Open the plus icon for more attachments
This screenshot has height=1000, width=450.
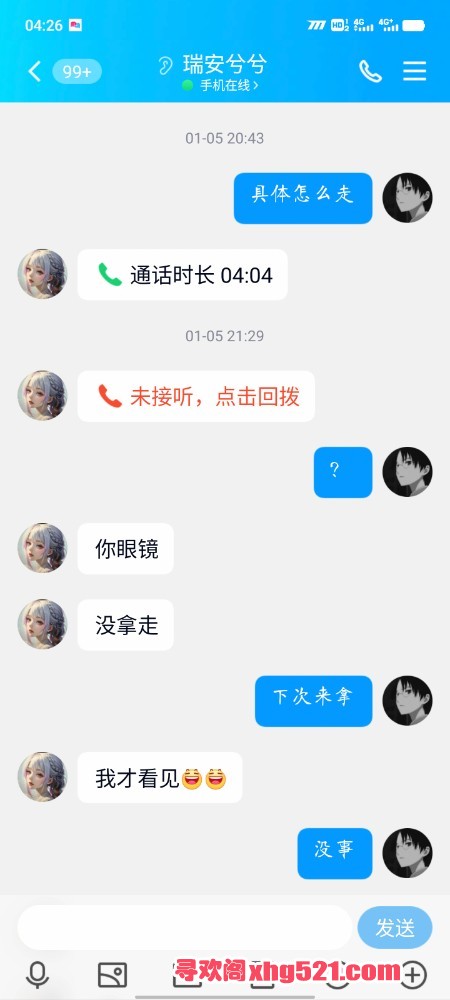pyautogui.click(x=413, y=974)
